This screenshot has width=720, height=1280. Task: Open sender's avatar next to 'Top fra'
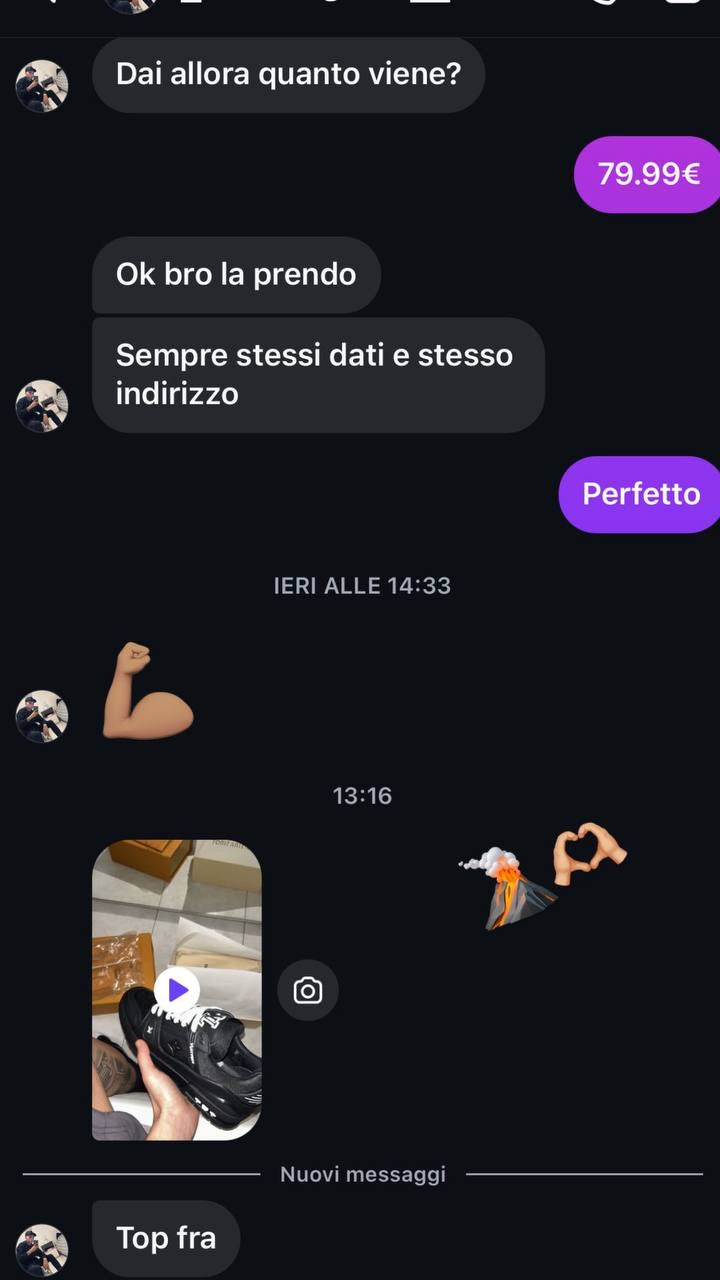42,1249
